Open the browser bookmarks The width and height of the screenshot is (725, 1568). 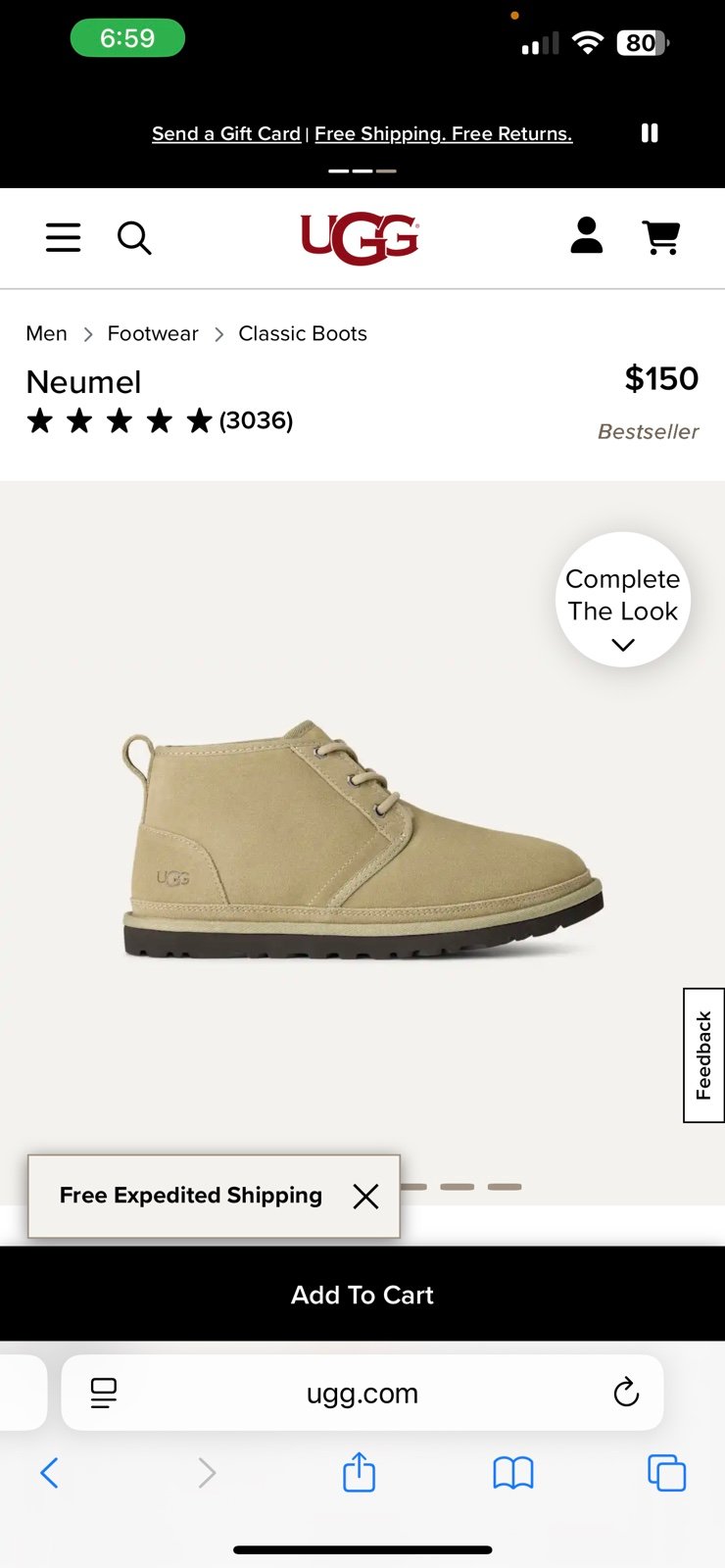point(513,1472)
